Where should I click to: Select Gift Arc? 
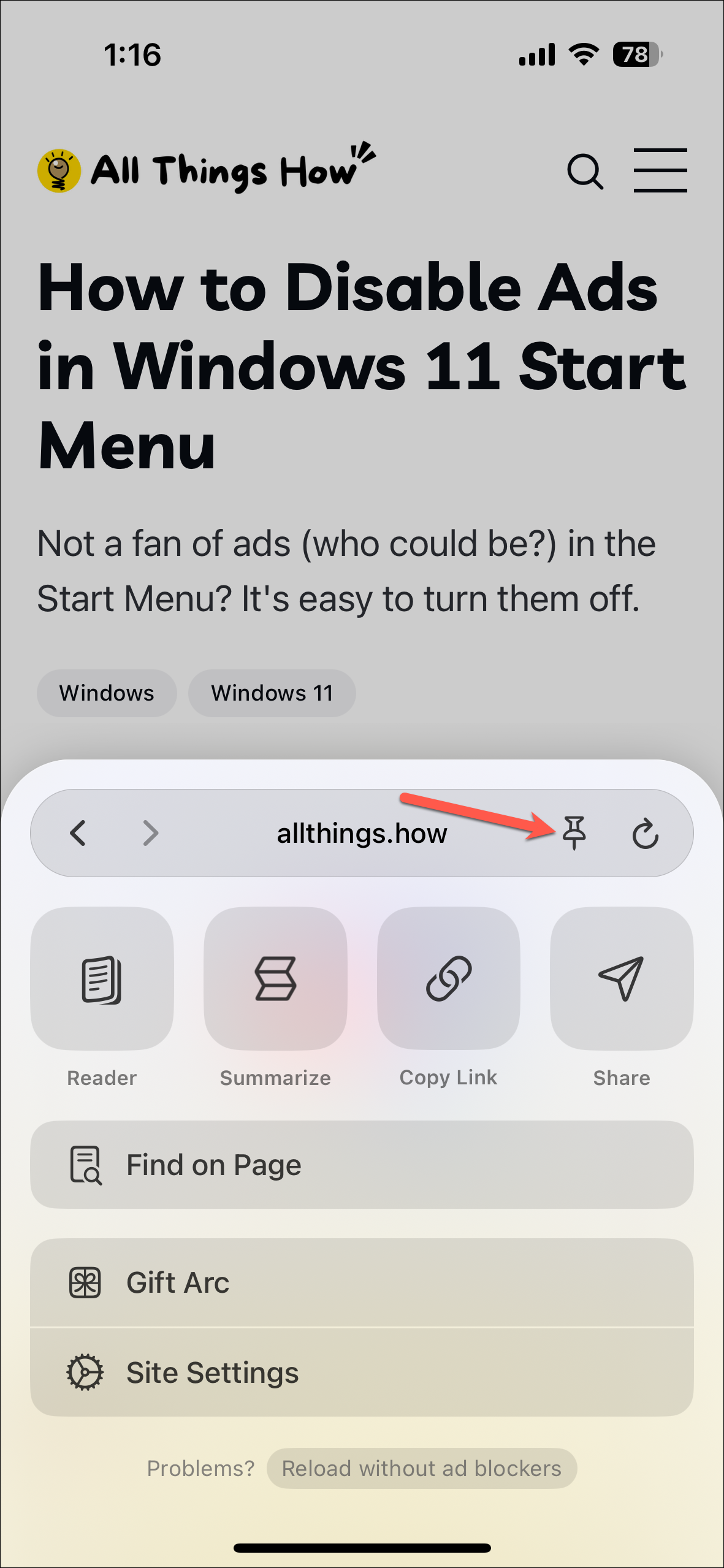362,1282
